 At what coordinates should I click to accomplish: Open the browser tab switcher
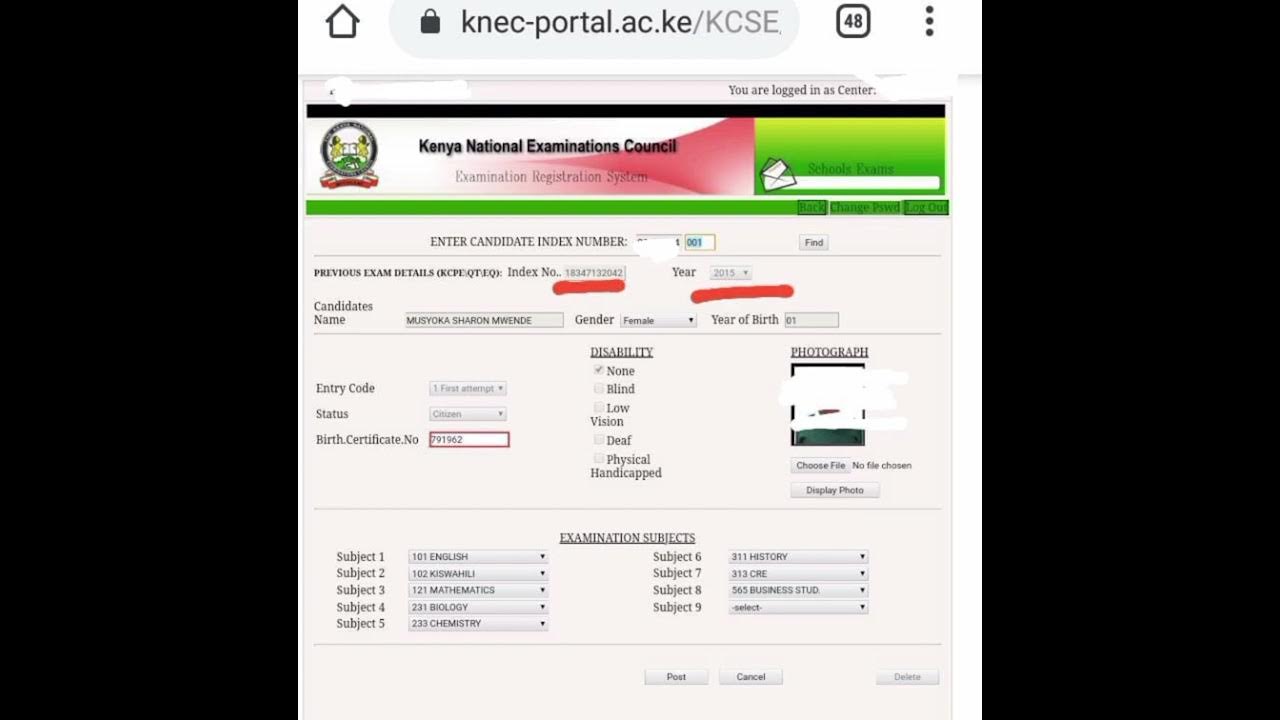pos(853,21)
